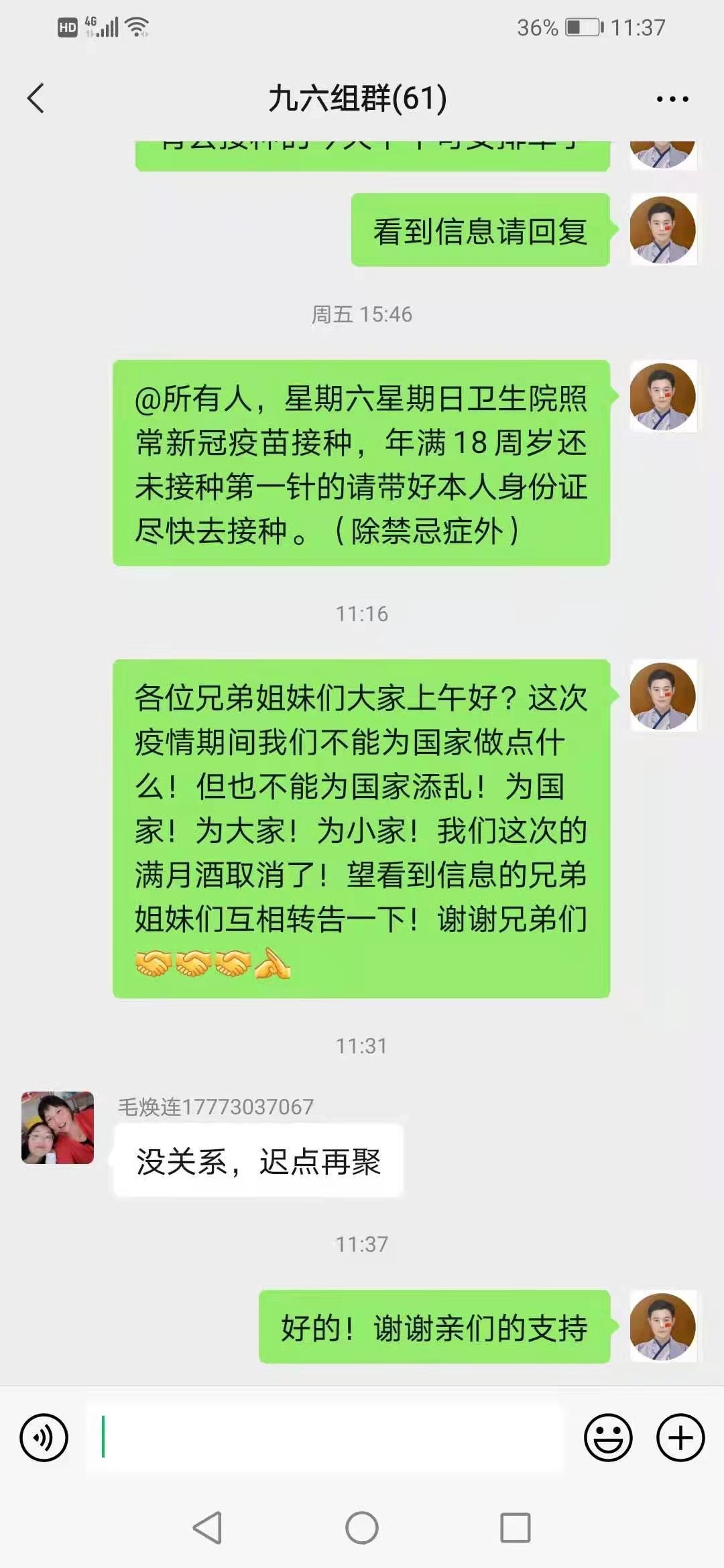Open the plus attachments panel
Screen dimensions: 724x1568
pos(680,1437)
